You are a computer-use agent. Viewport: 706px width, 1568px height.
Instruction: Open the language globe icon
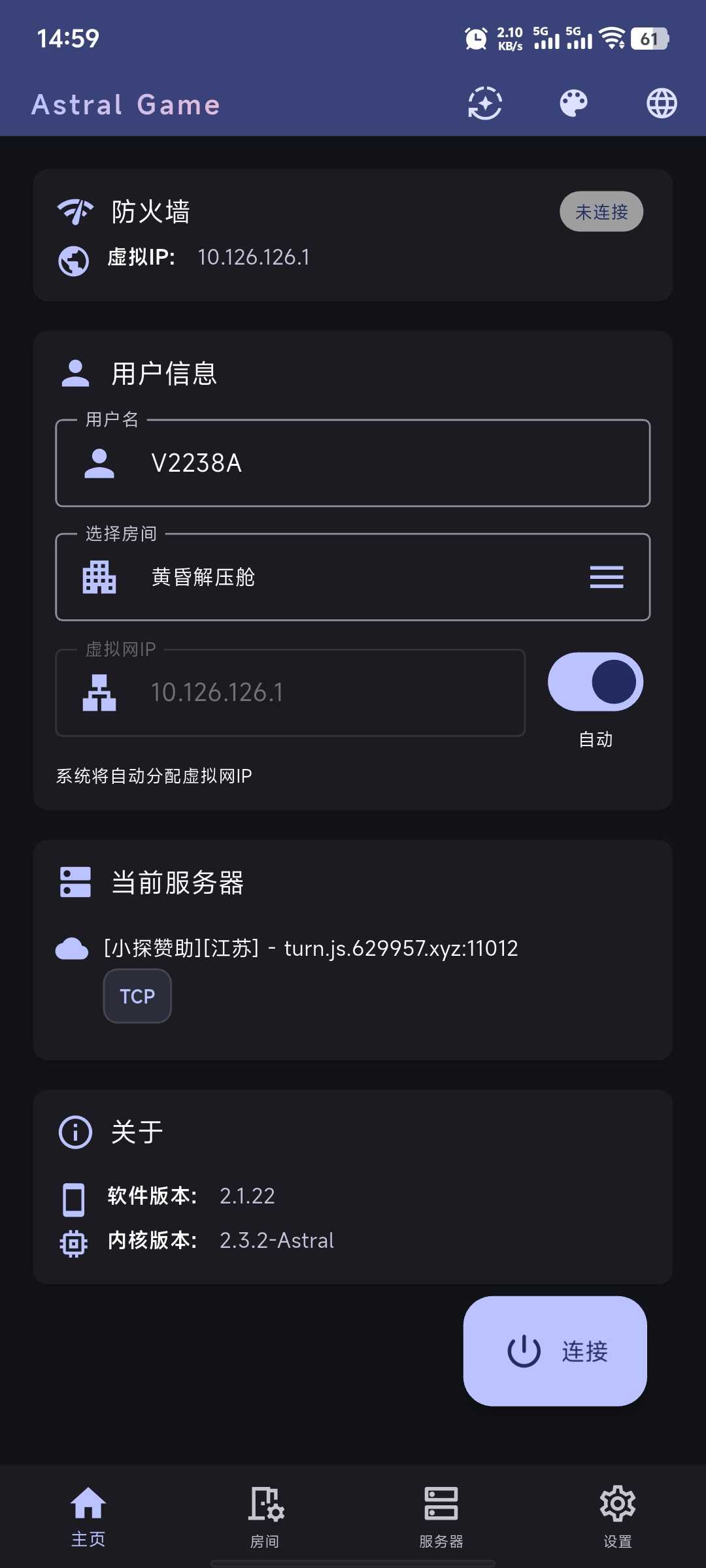pos(662,103)
